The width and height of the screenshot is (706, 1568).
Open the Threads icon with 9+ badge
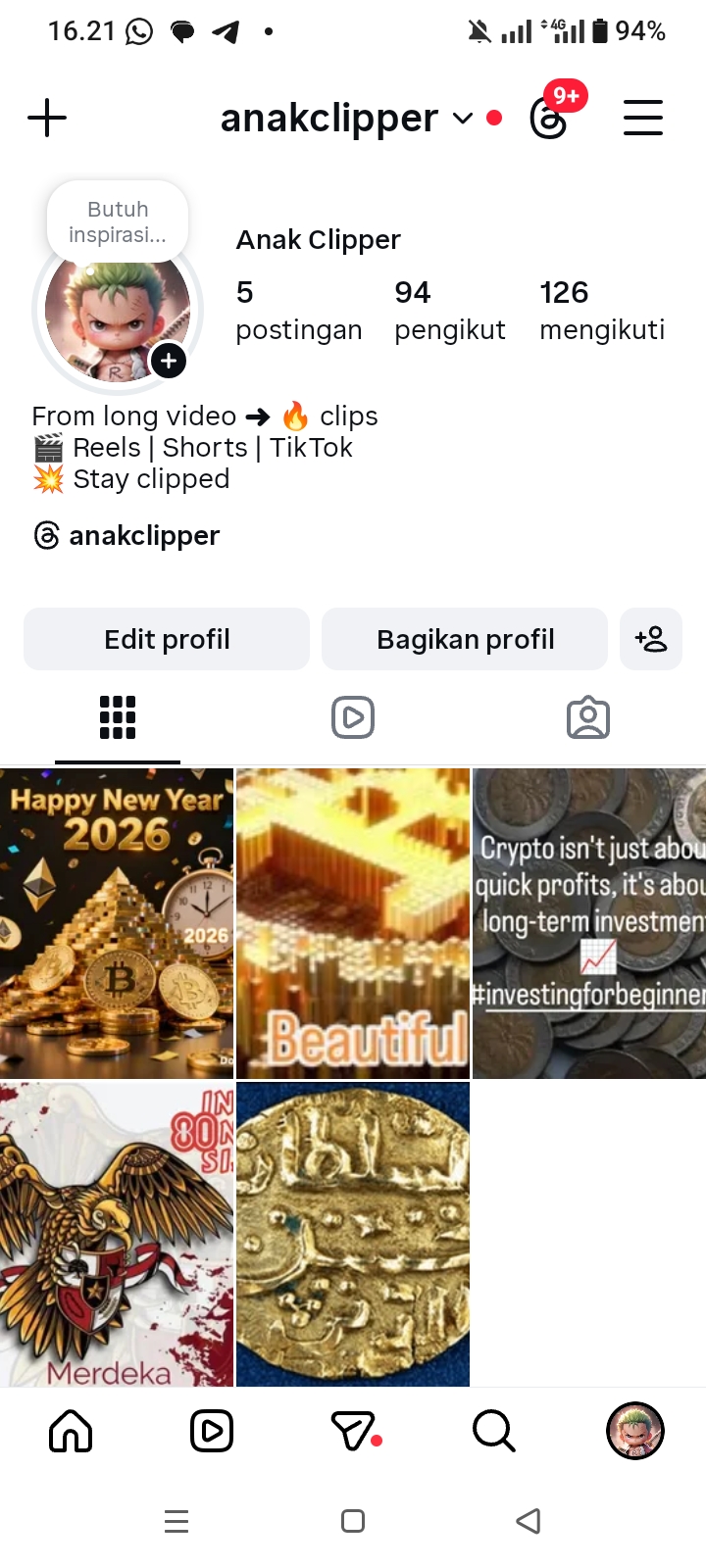coord(549,119)
